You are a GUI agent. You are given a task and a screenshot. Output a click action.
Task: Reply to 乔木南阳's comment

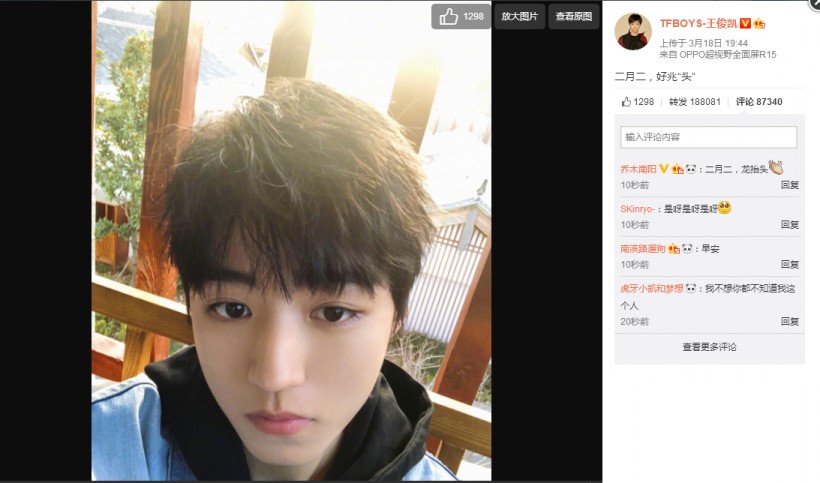tap(789, 185)
